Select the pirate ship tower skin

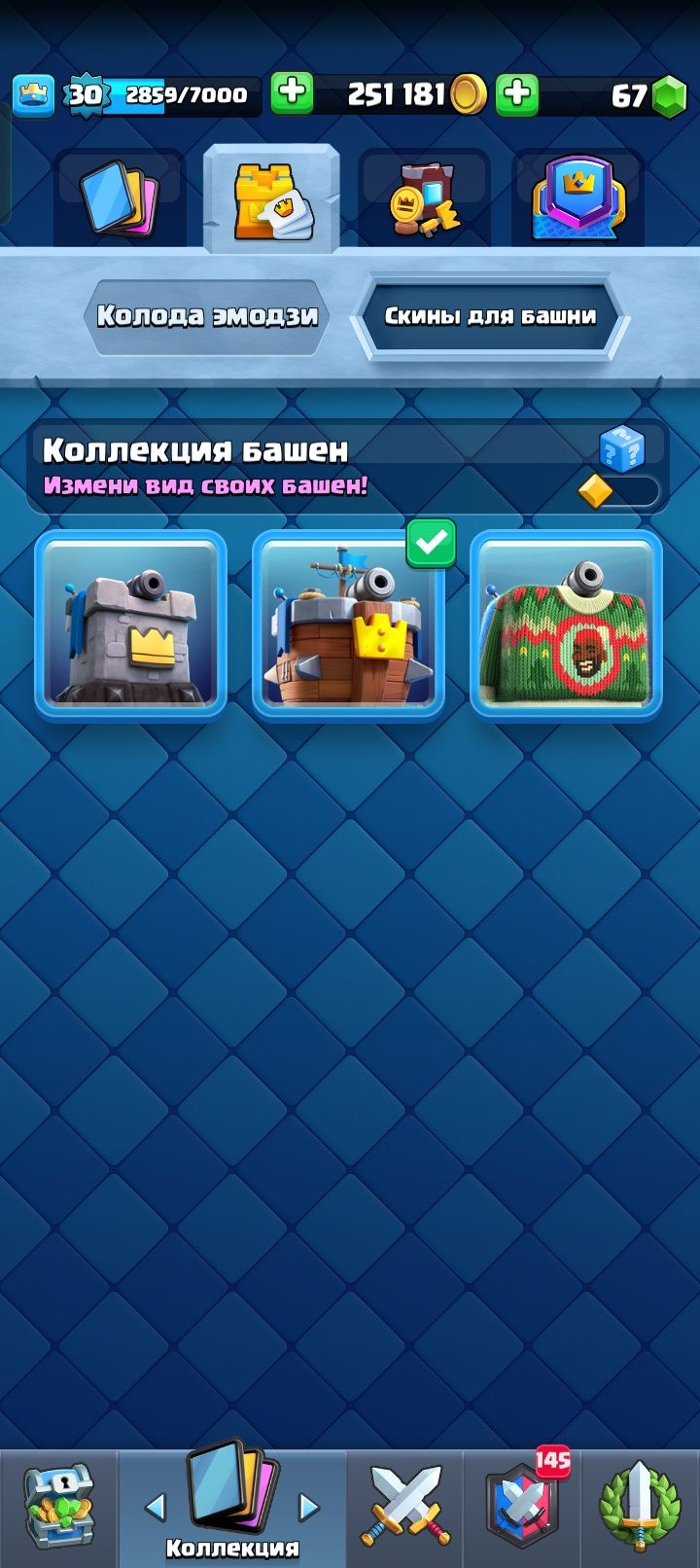pos(348,624)
